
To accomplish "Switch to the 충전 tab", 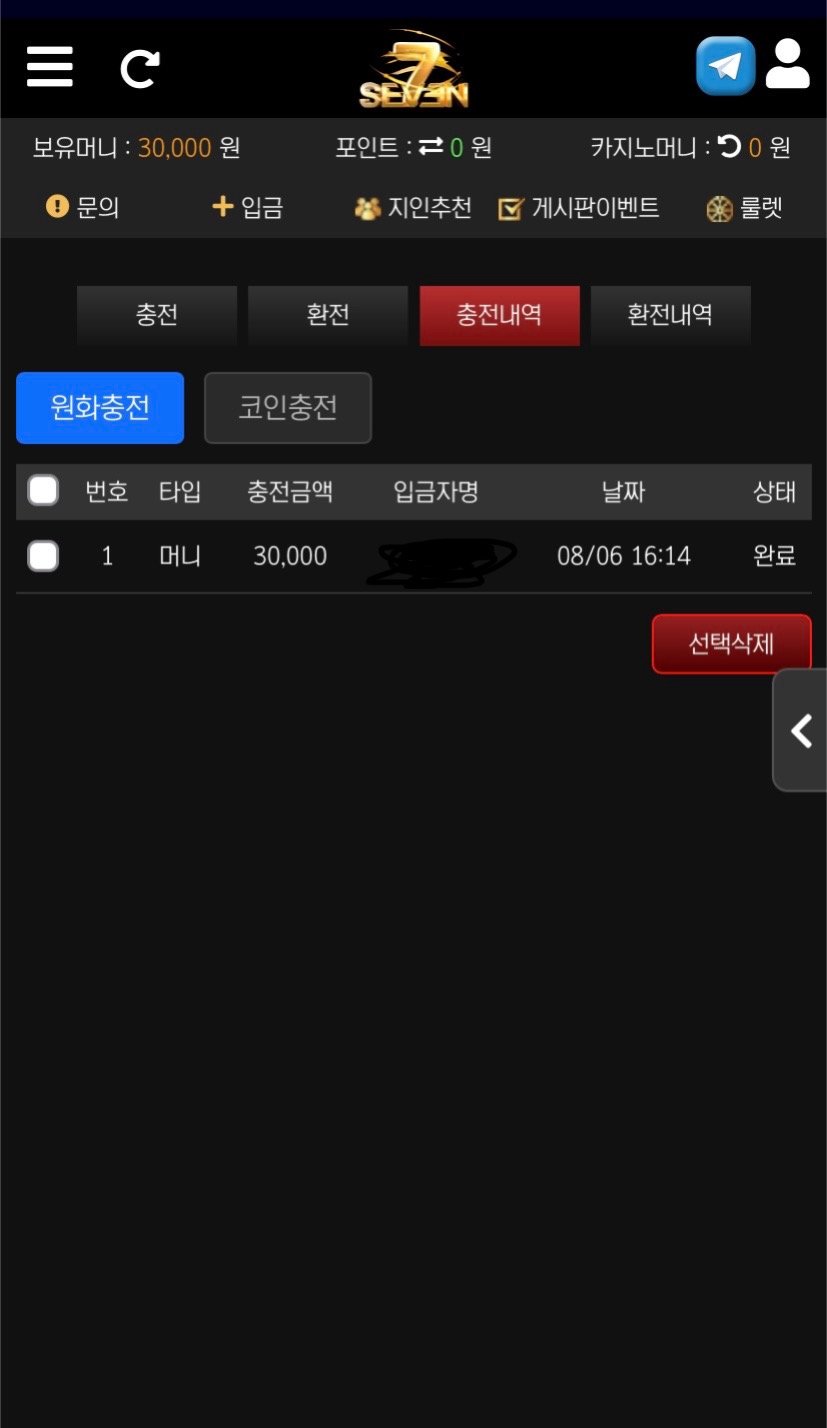I will click(157, 315).
